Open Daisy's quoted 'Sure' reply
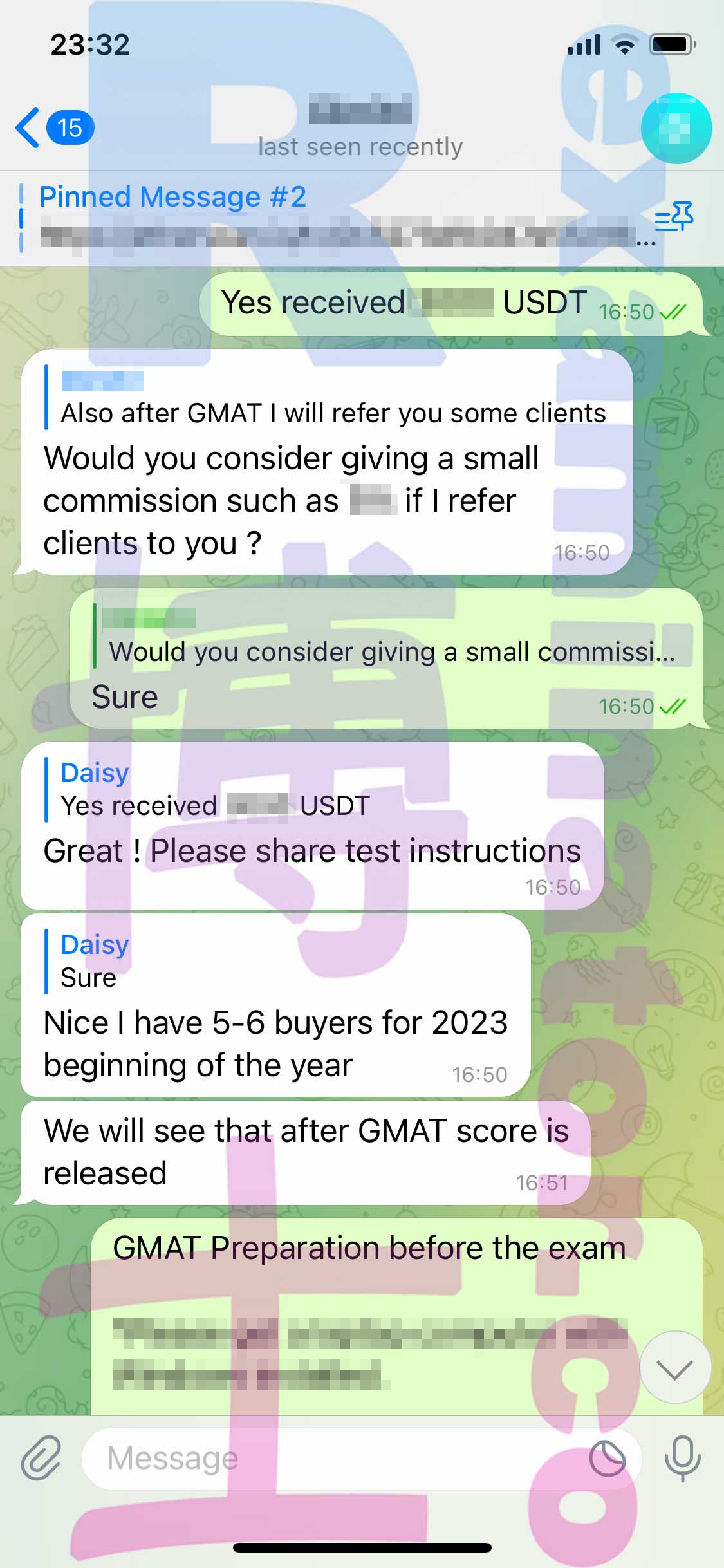This screenshot has width=724, height=1568. tap(88, 961)
